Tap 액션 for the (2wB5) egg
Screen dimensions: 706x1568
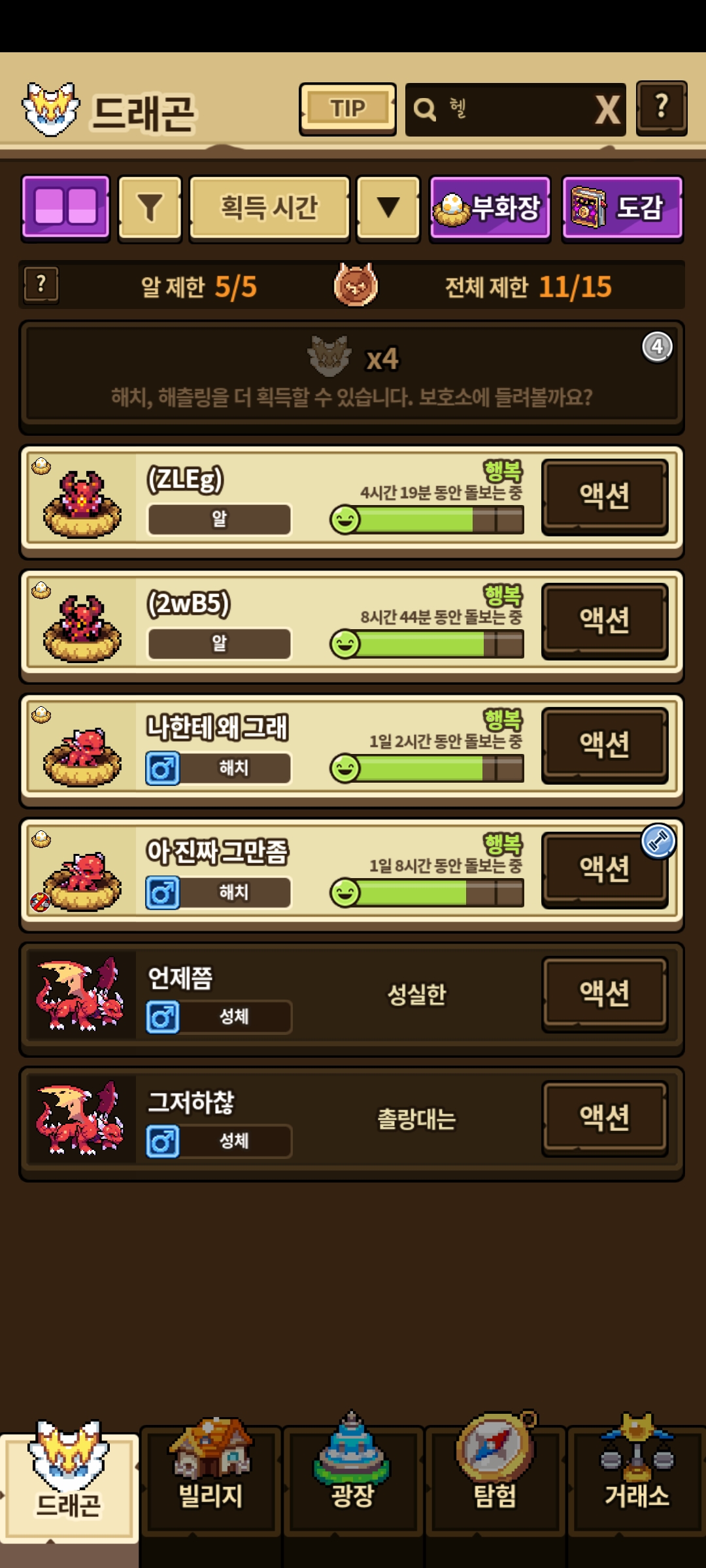(605, 621)
